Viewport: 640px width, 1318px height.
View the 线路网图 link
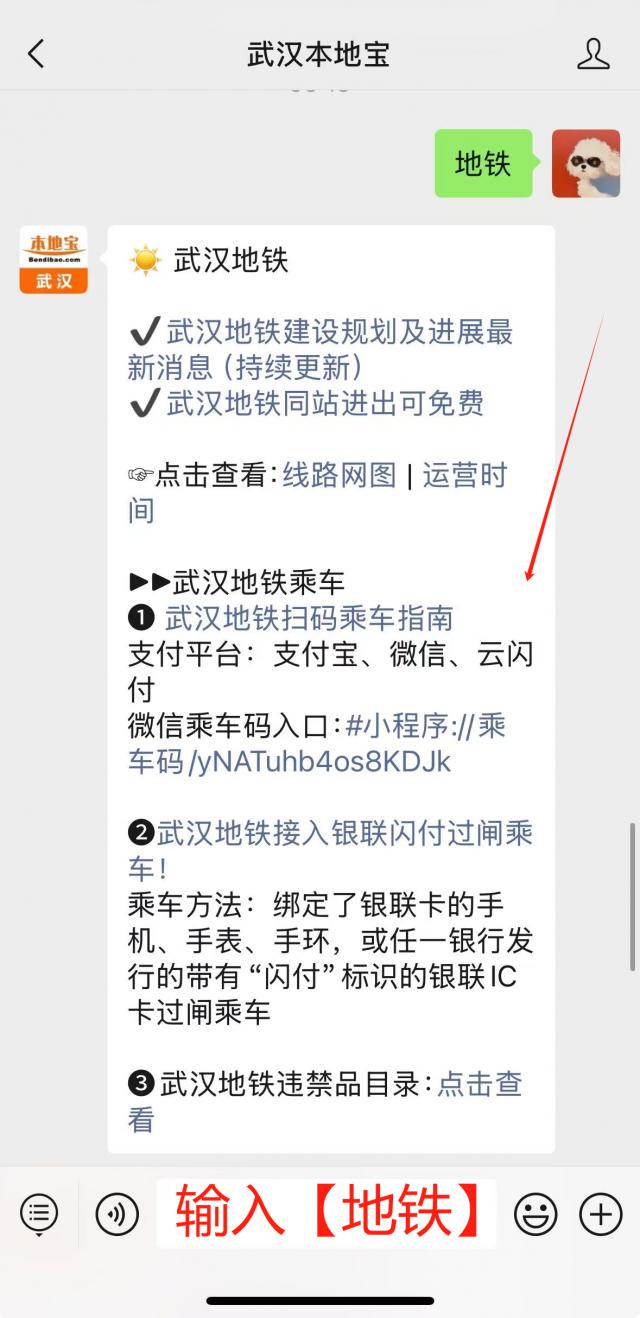[x=339, y=475]
